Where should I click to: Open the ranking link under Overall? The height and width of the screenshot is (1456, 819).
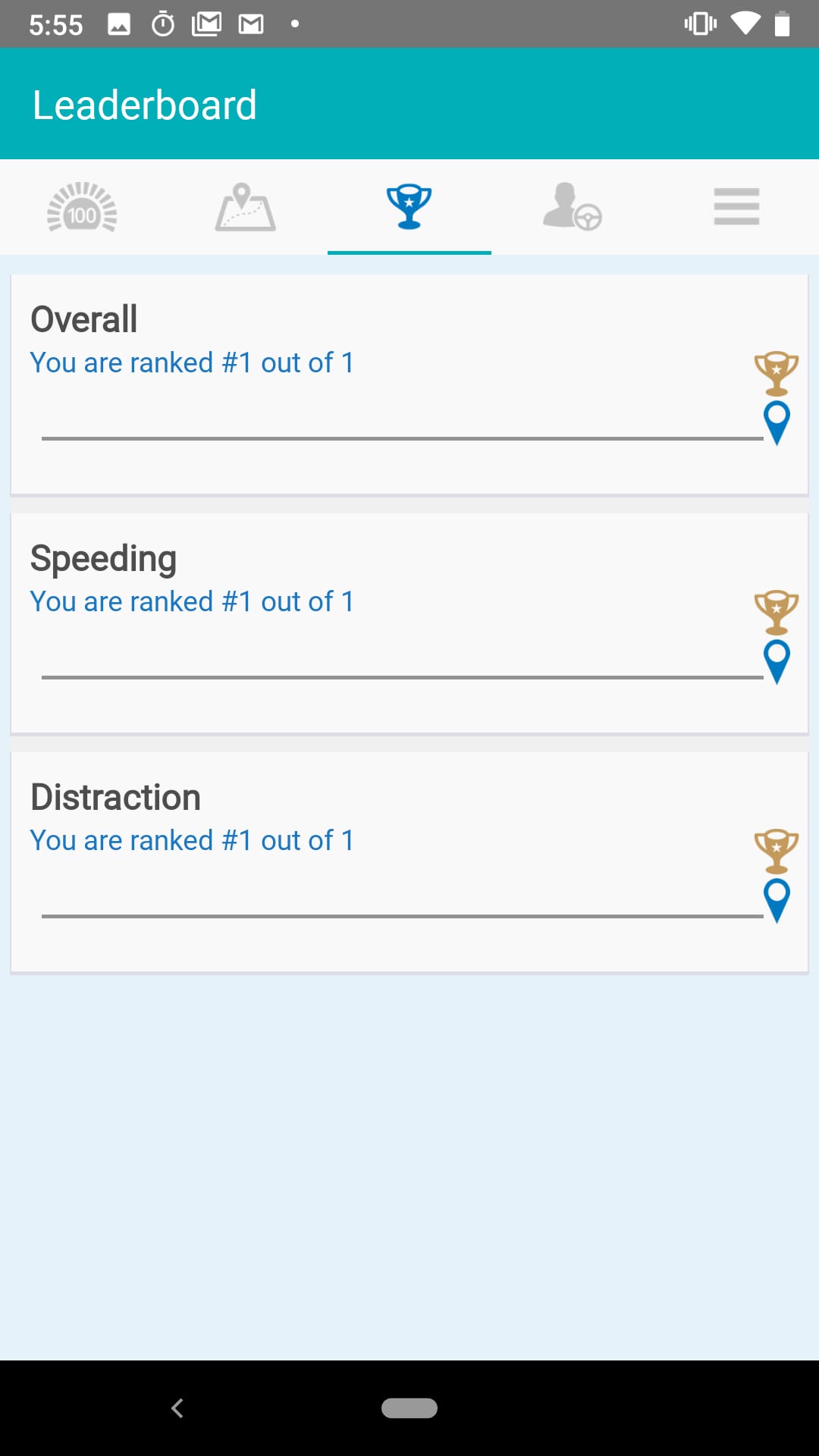pos(191,362)
